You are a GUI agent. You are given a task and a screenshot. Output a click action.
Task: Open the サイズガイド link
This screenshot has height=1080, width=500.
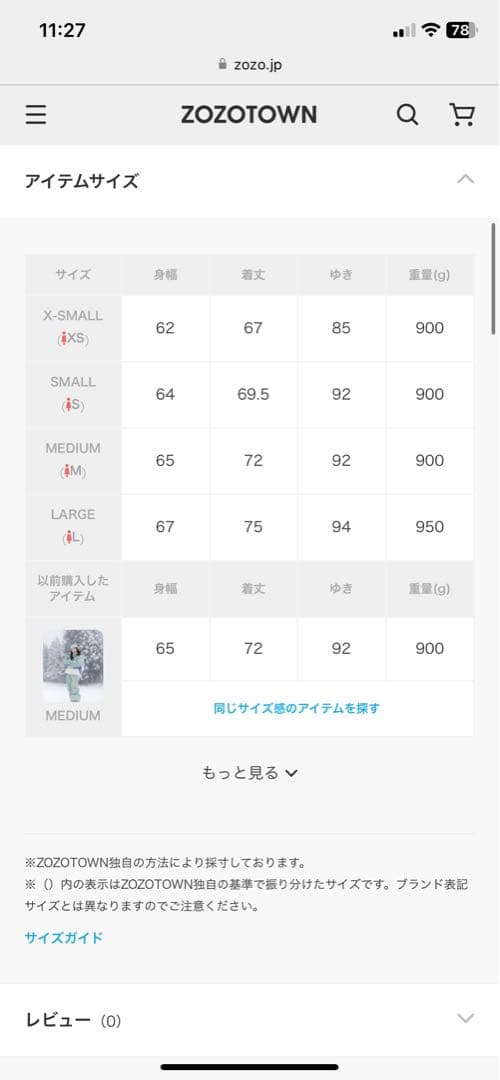pyautogui.click(x=63, y=937)
